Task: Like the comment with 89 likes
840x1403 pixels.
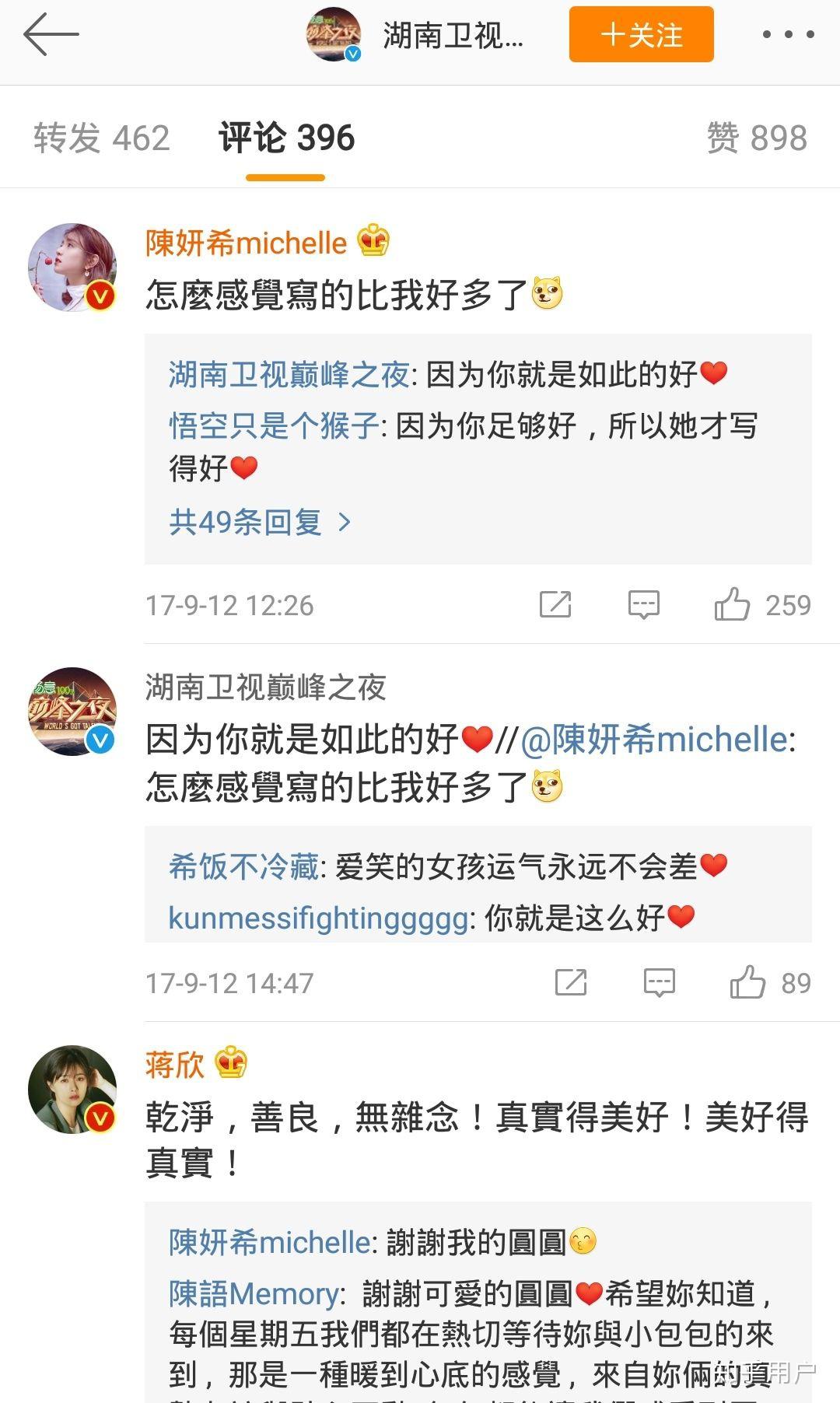Action: (770, 983)
